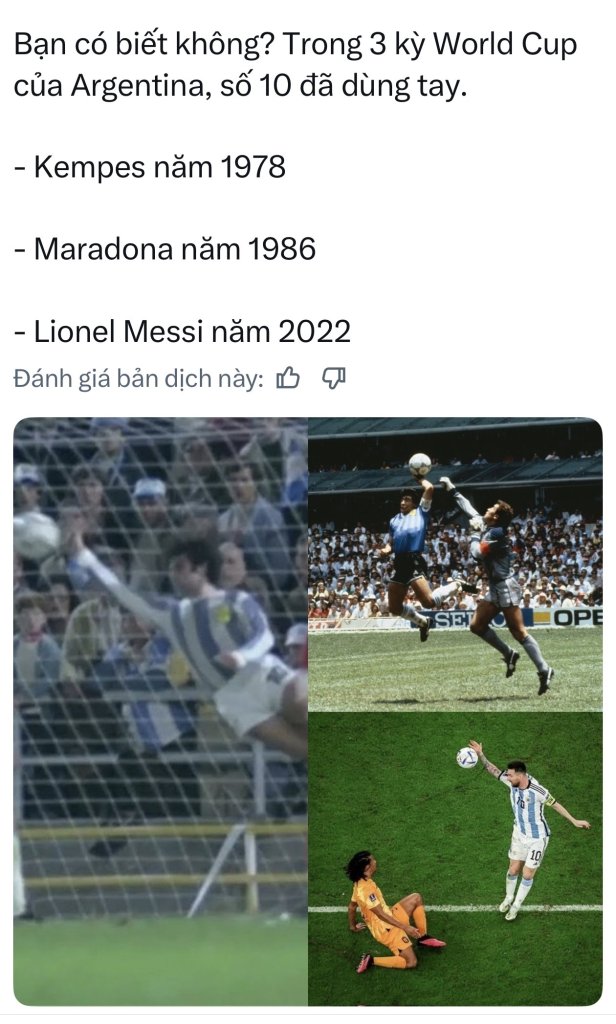Open the Maradona 1986 photo
This screenshot has height=1024, width=616.
[455, 564]
